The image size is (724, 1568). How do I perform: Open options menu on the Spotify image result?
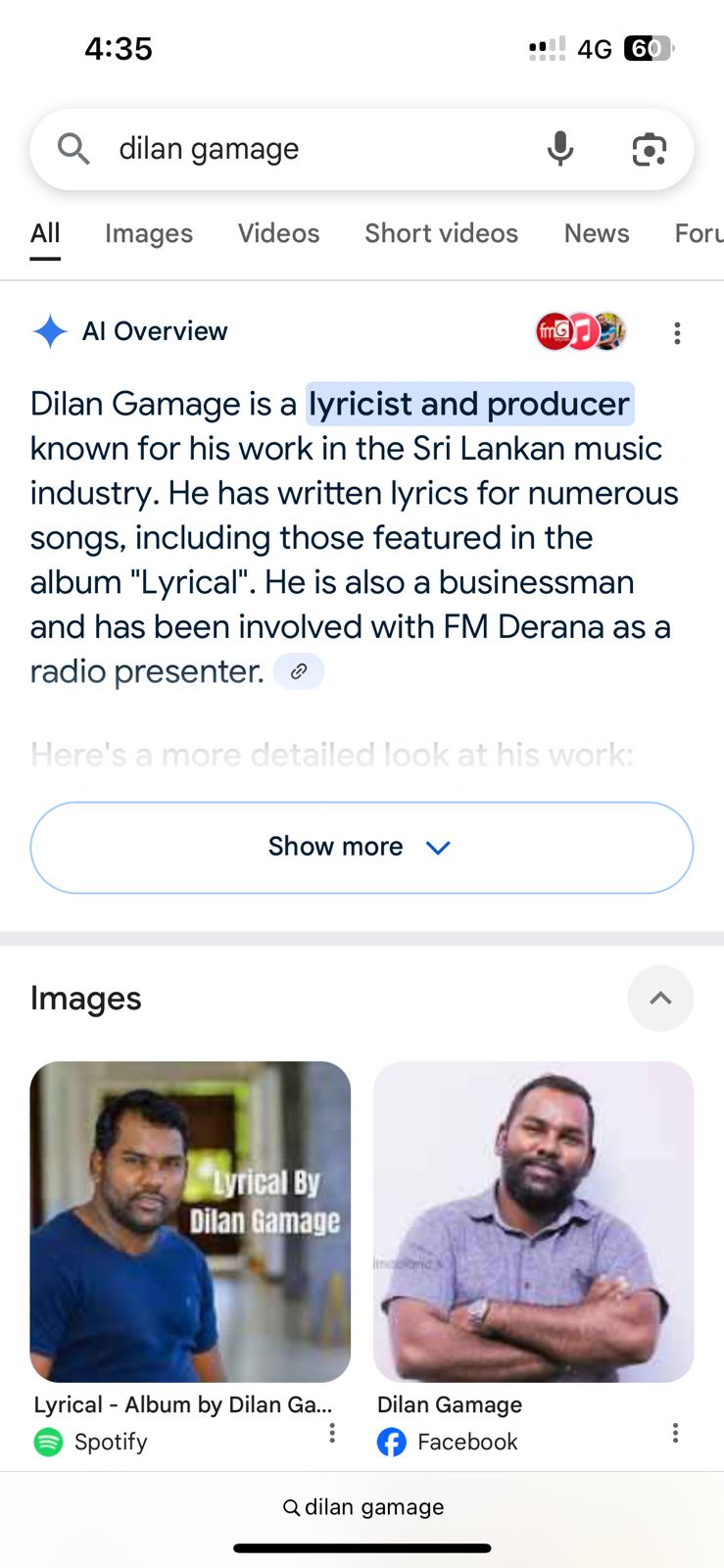[332, 1433]
